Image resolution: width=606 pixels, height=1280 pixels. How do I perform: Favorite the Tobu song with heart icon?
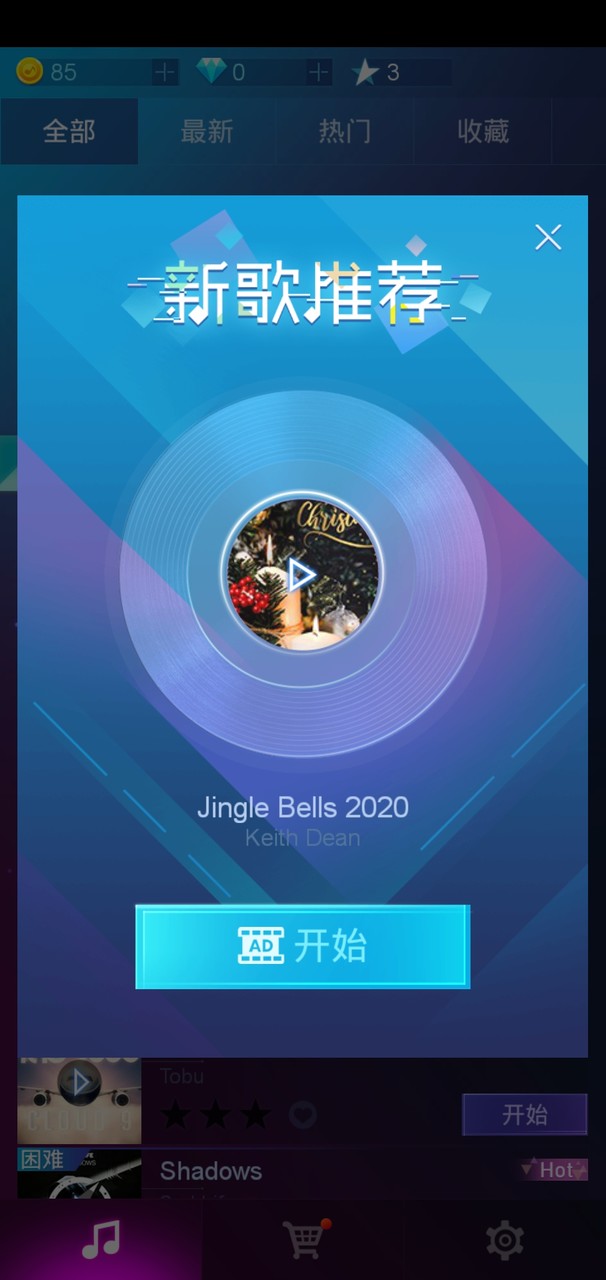click(x=303, y=1115)
